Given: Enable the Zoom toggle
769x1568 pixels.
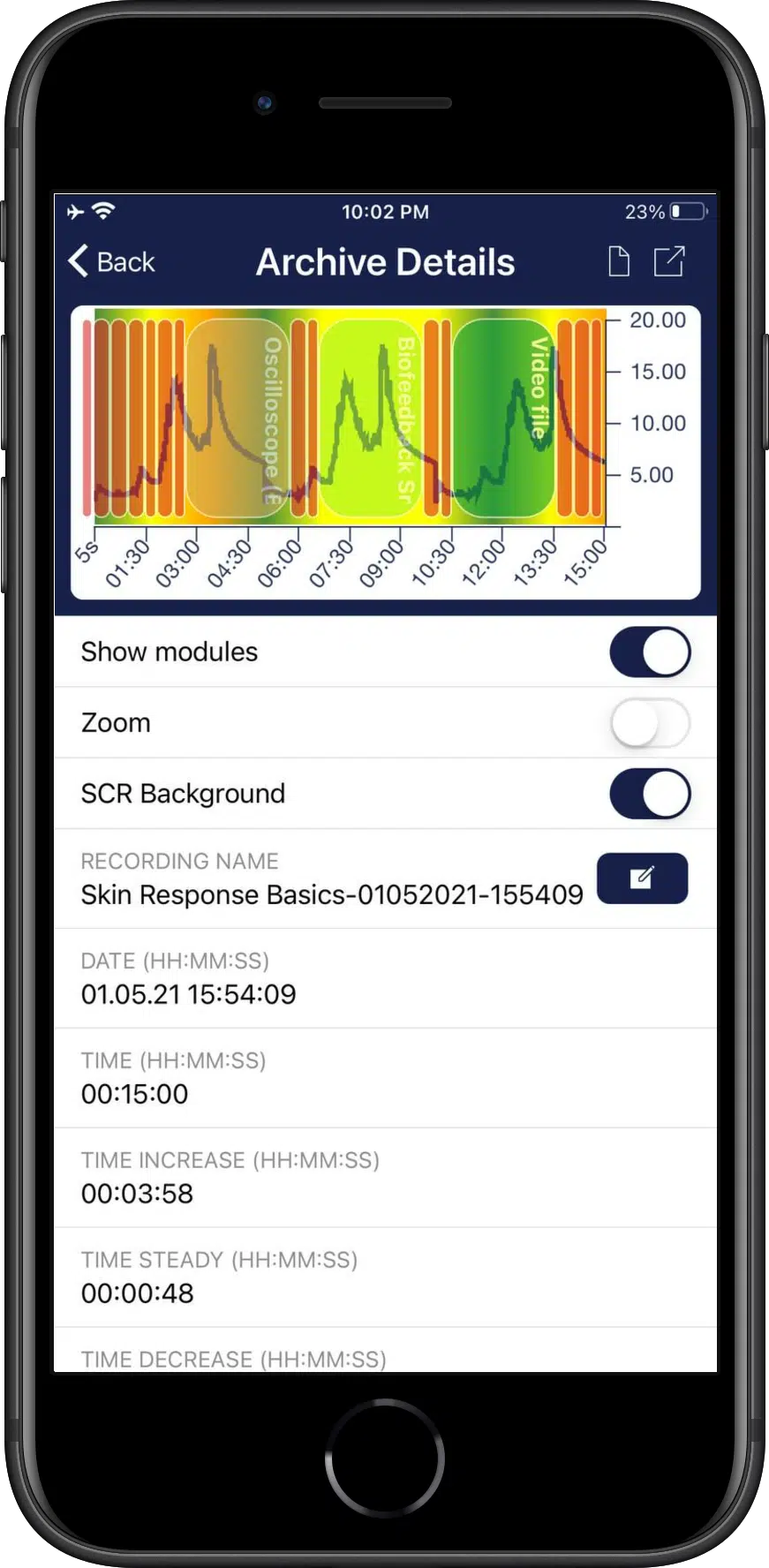Looking at the screenshot, I should coord(650,722).
